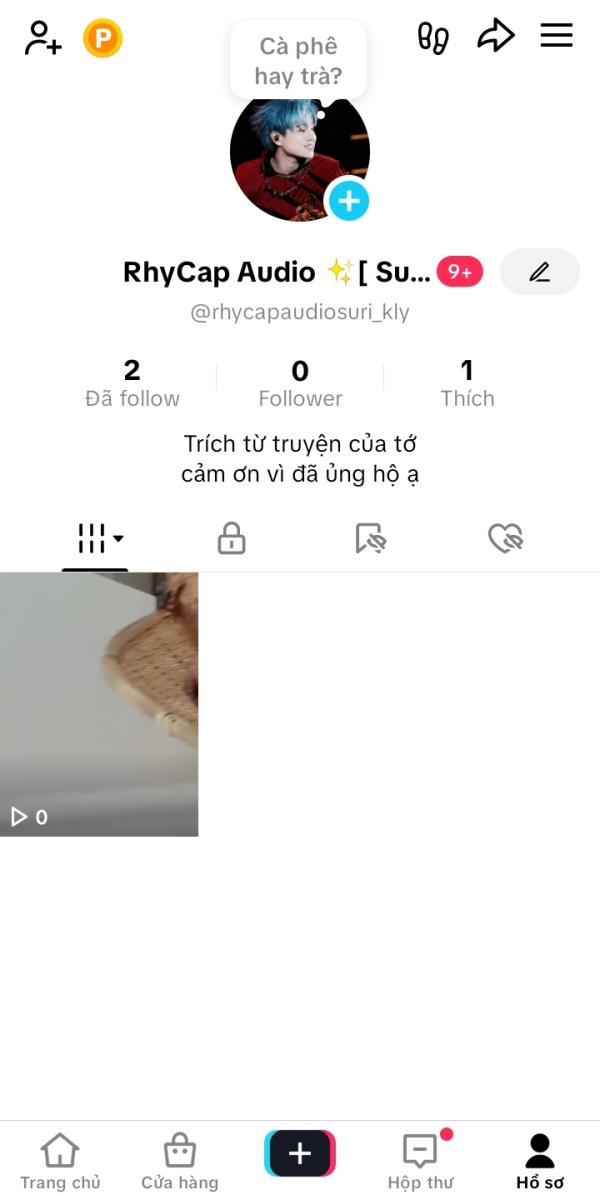Open the add friends icon

click(x=43, y=39)
